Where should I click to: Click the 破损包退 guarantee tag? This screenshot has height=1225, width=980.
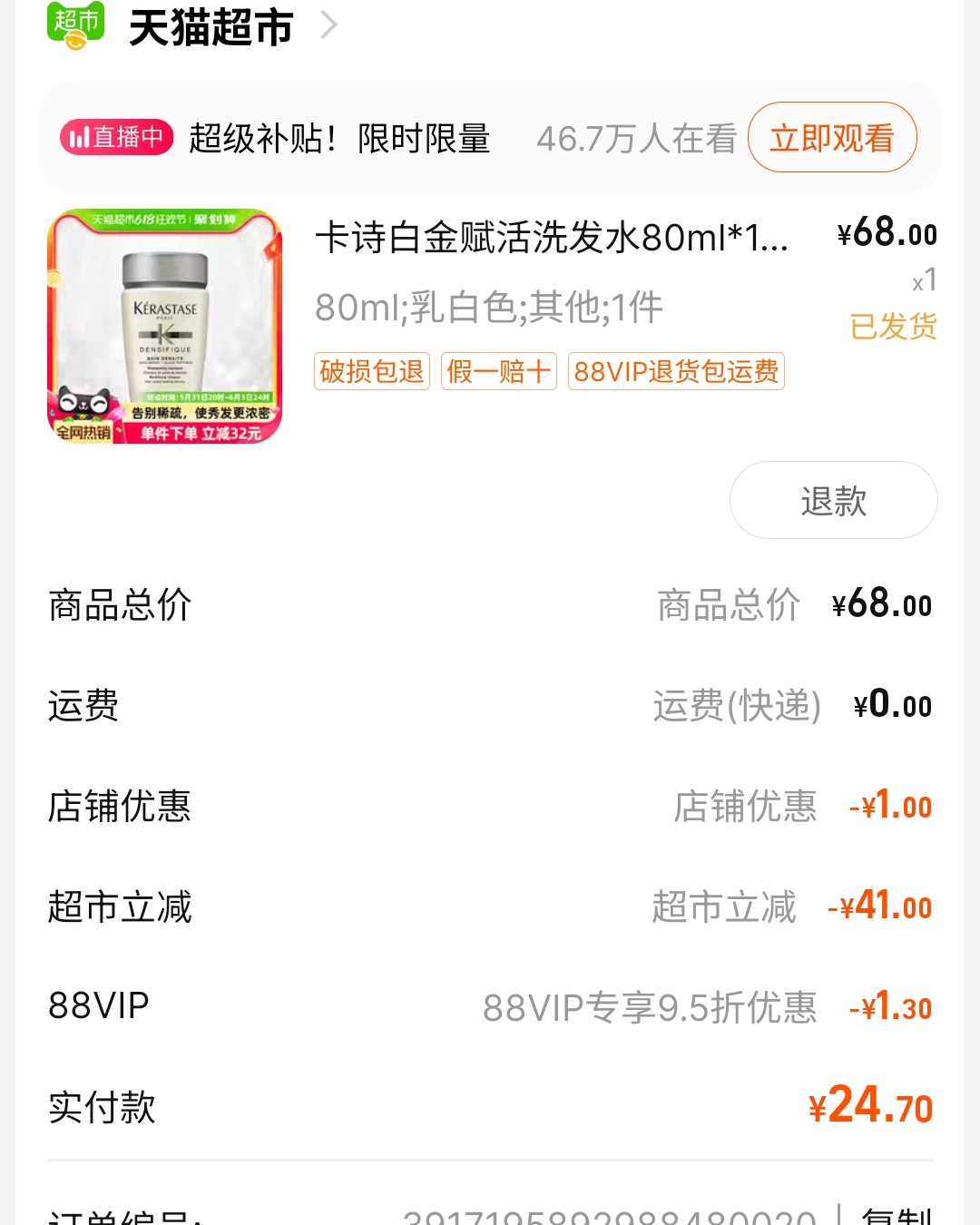pos(371,371)
